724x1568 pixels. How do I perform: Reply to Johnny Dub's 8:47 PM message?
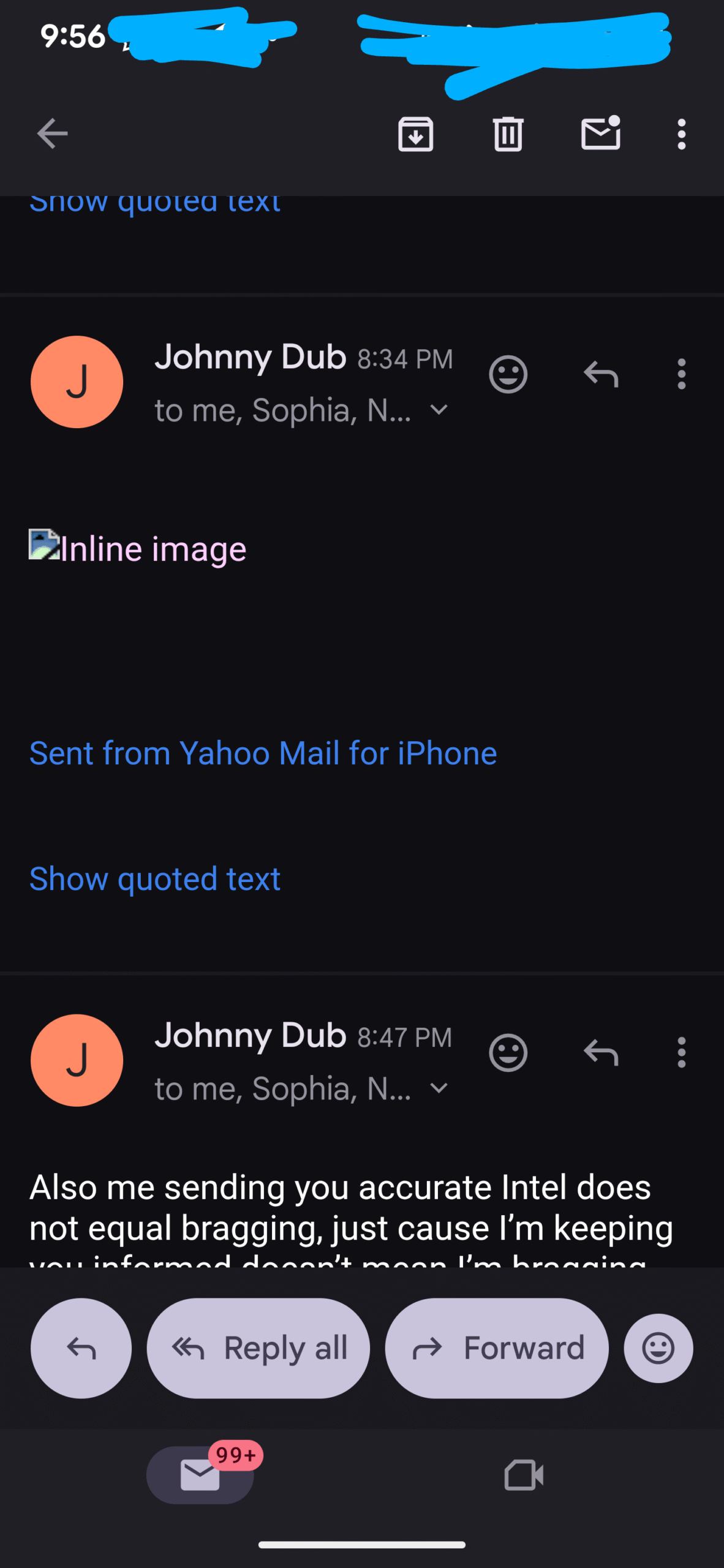(x=601, y=1053)
